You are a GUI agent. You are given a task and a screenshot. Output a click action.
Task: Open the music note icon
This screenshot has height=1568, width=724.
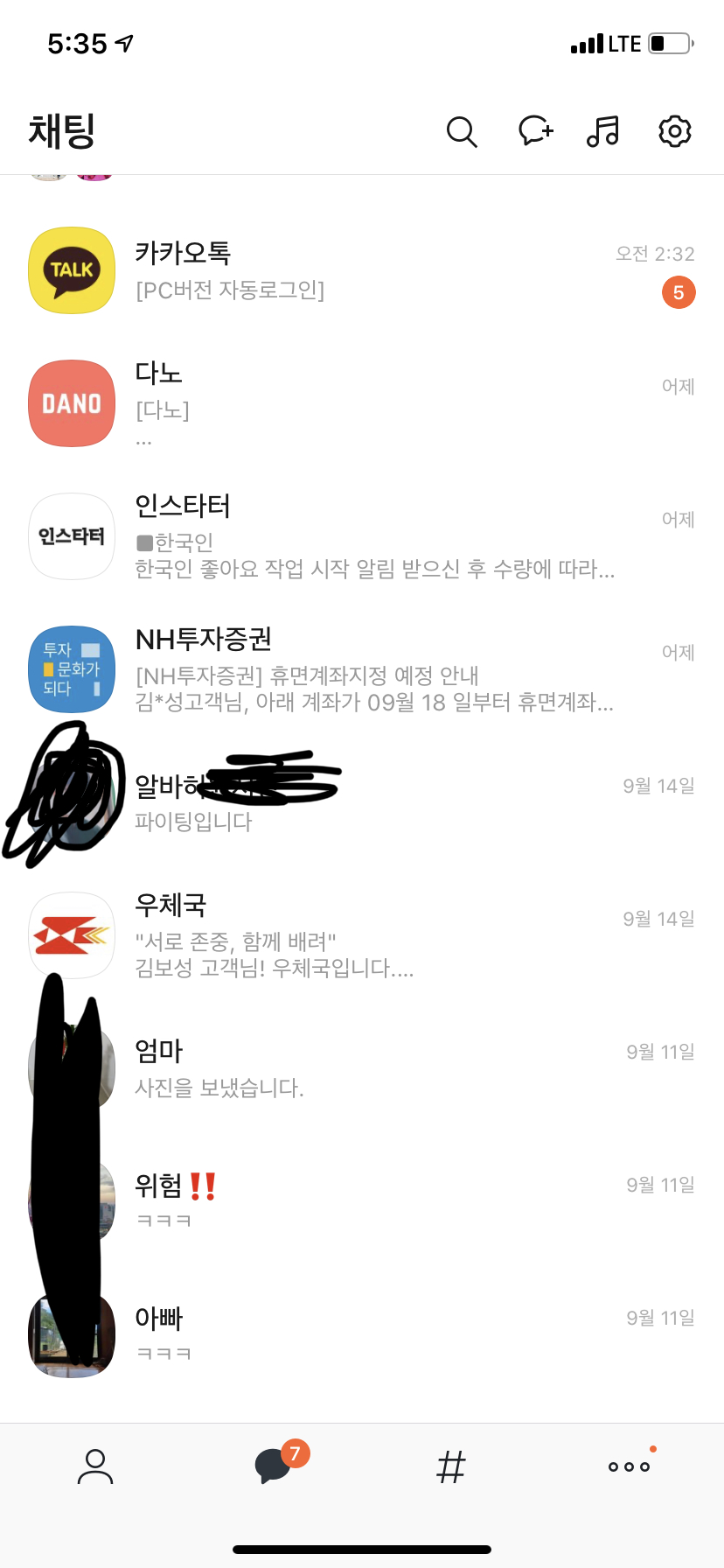603,131
